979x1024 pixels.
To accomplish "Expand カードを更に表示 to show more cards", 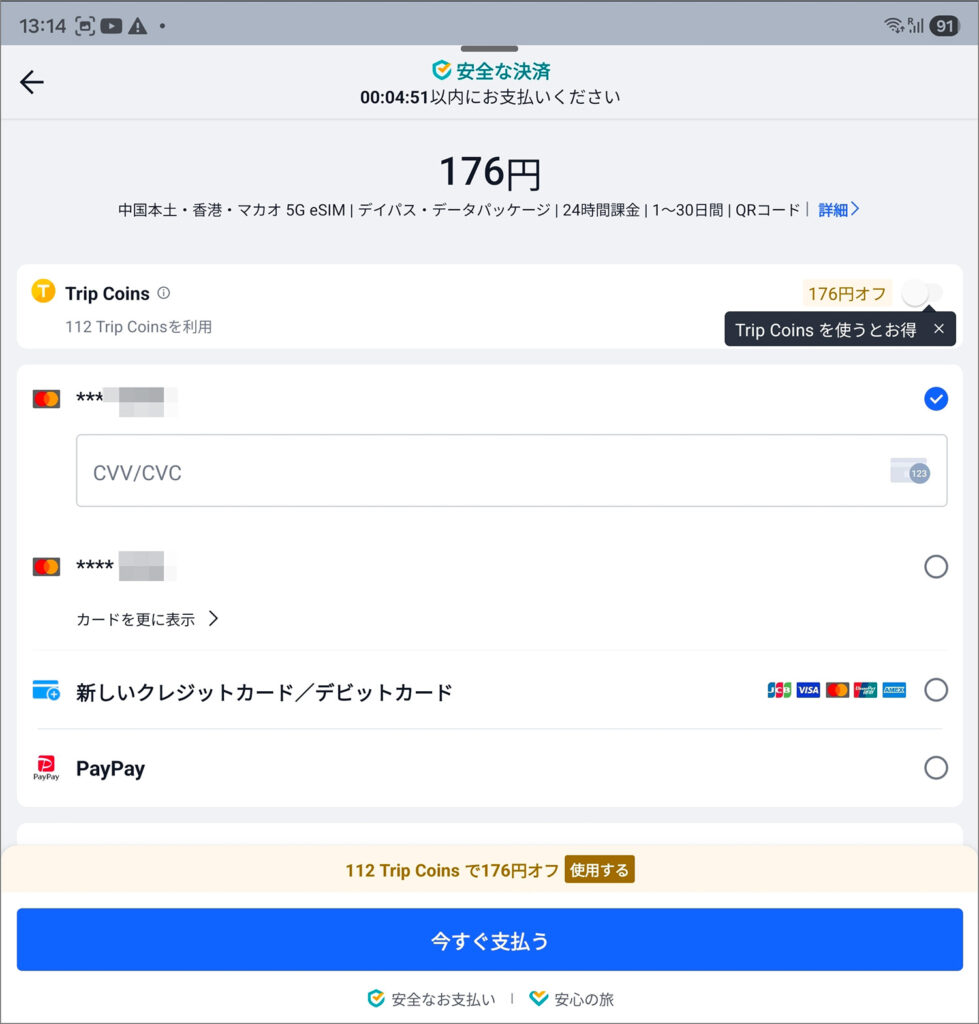I will click(147, 619).
